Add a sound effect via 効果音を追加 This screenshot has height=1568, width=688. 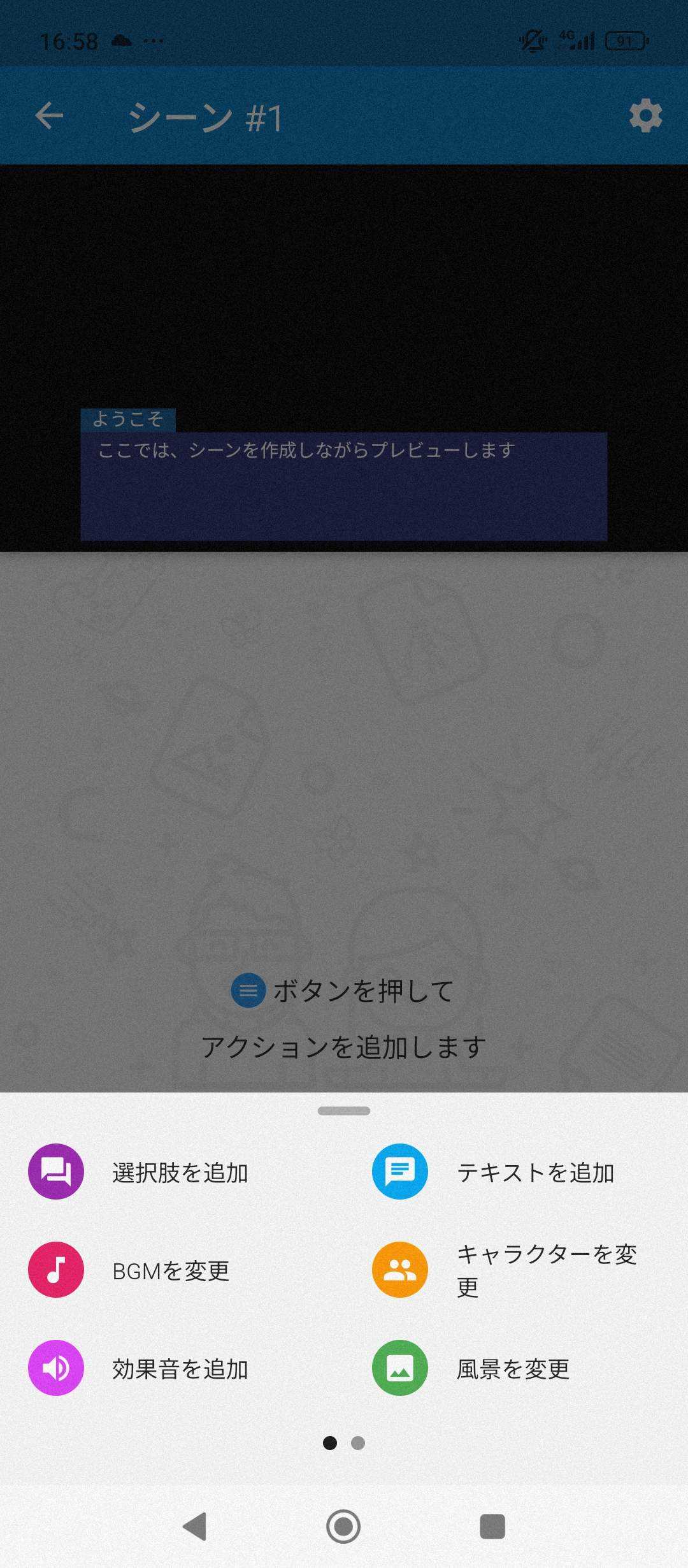click(x=140, y=1368)
